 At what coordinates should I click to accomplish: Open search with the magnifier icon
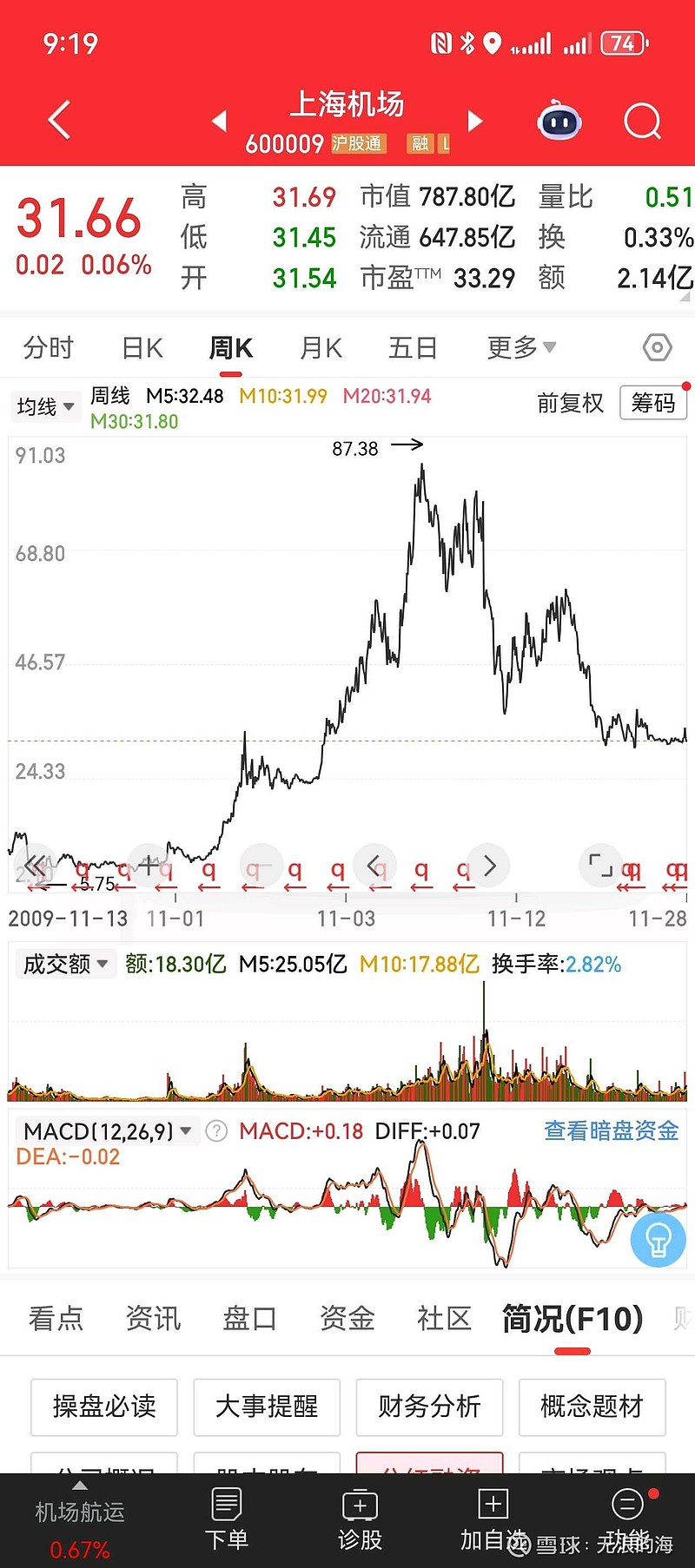click(x=643, y=122)
